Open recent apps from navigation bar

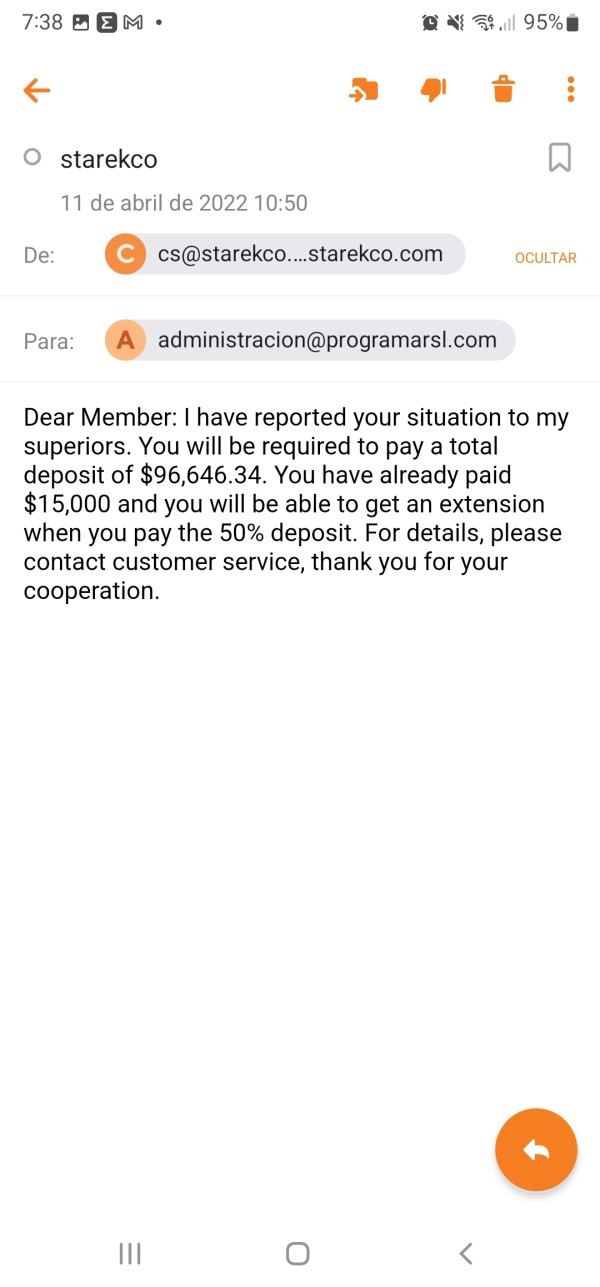coord(130,1253)
